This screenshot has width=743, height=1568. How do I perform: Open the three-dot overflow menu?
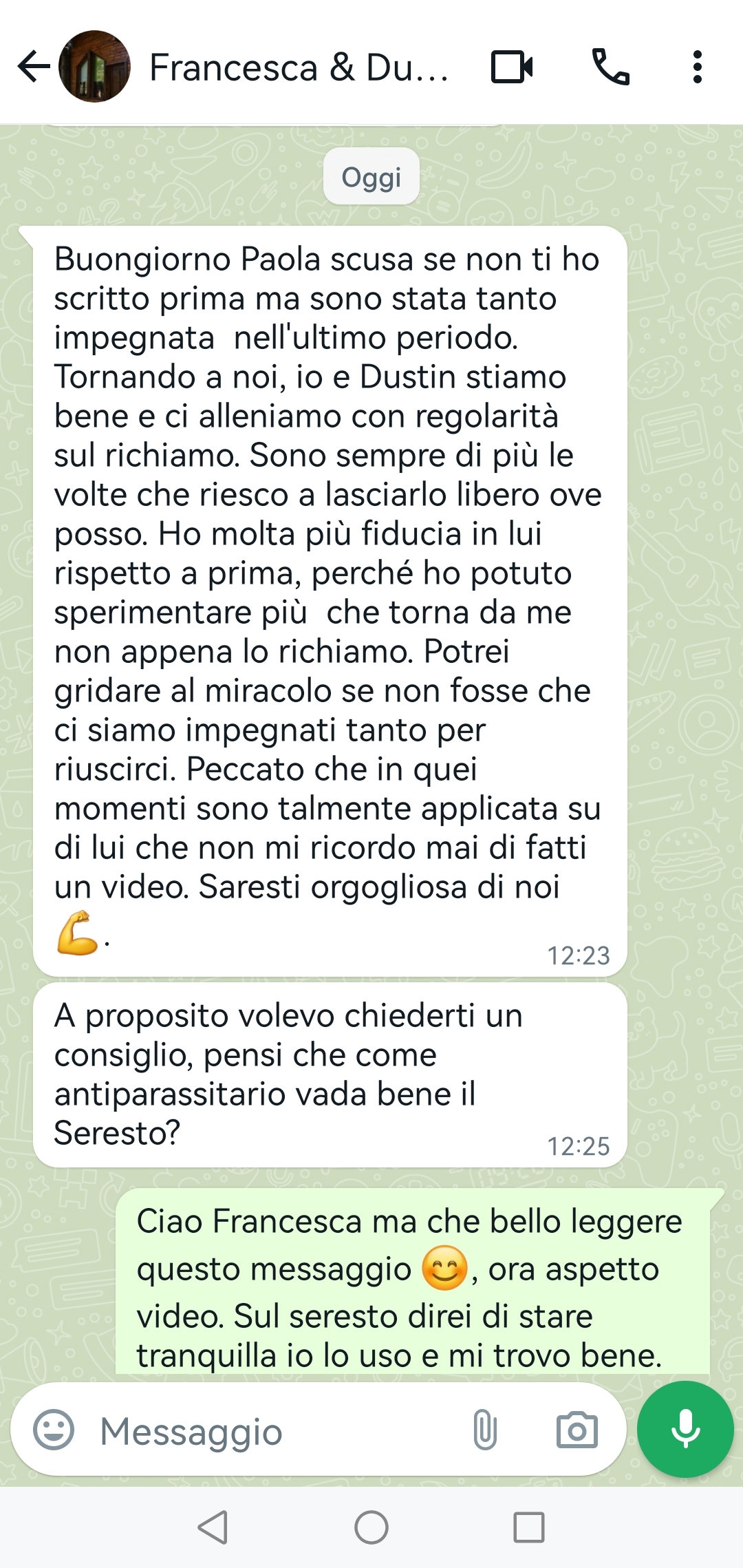click(697, 67)
